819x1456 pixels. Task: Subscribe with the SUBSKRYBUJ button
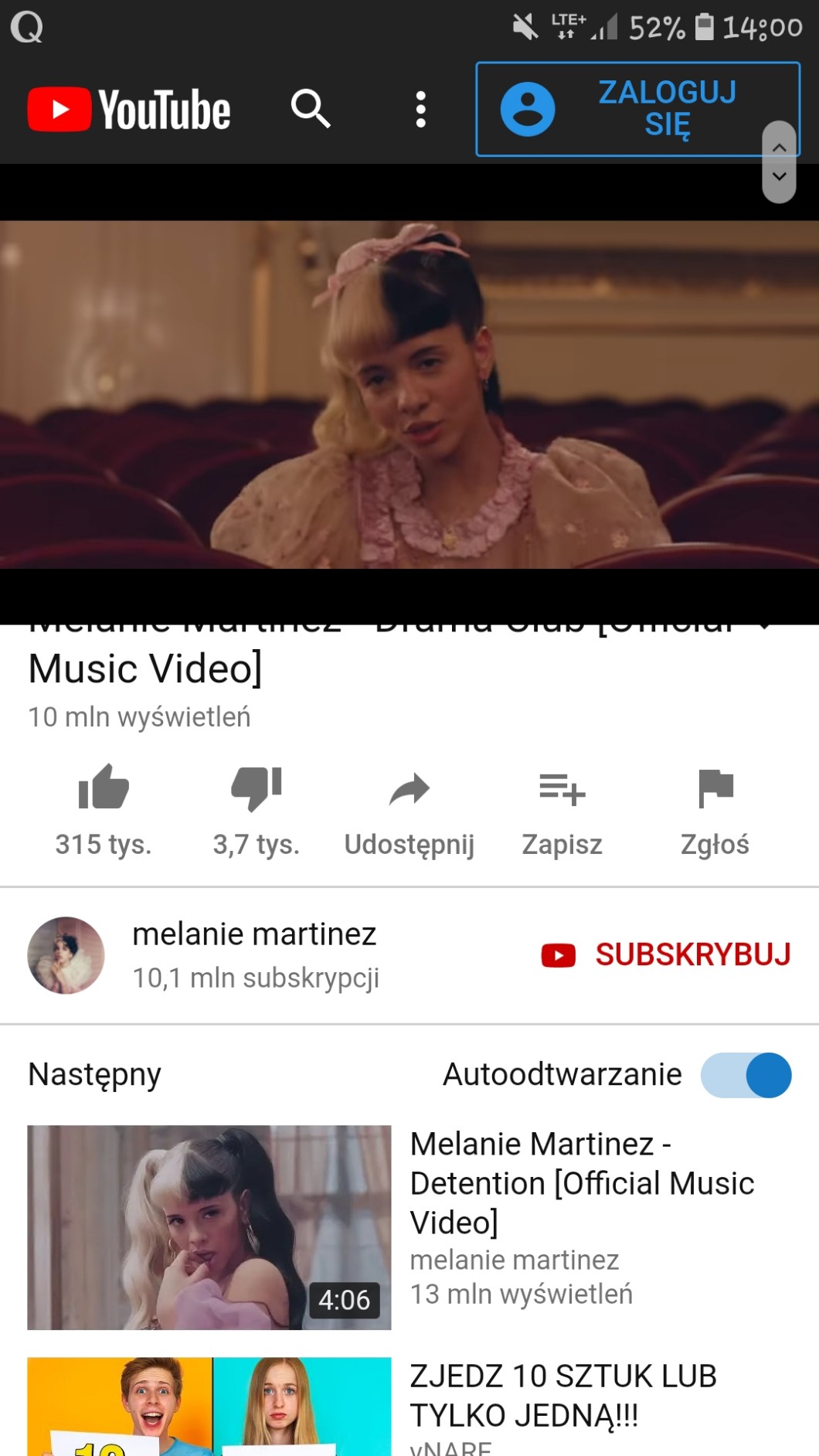coord(666,955)
